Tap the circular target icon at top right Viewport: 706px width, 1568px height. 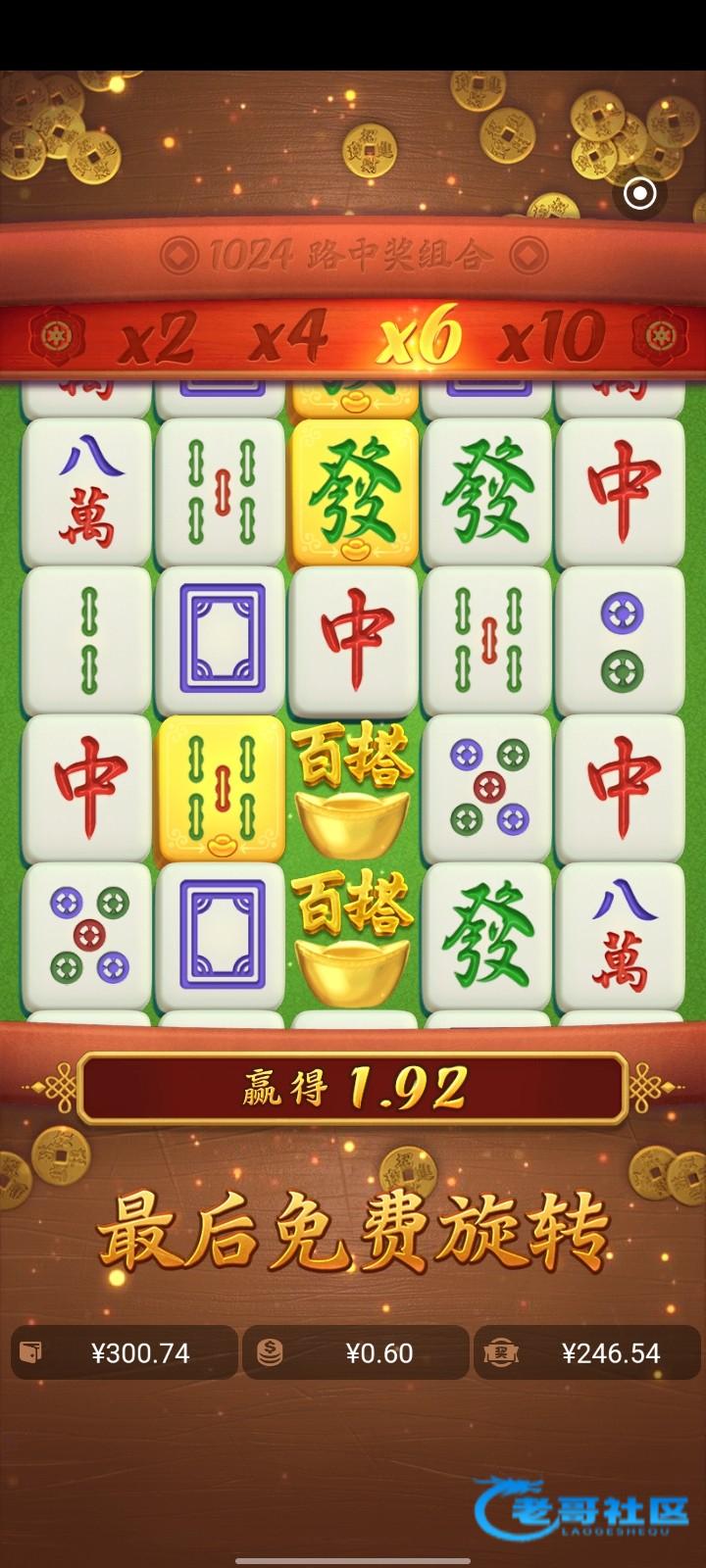tap(640, 194)
